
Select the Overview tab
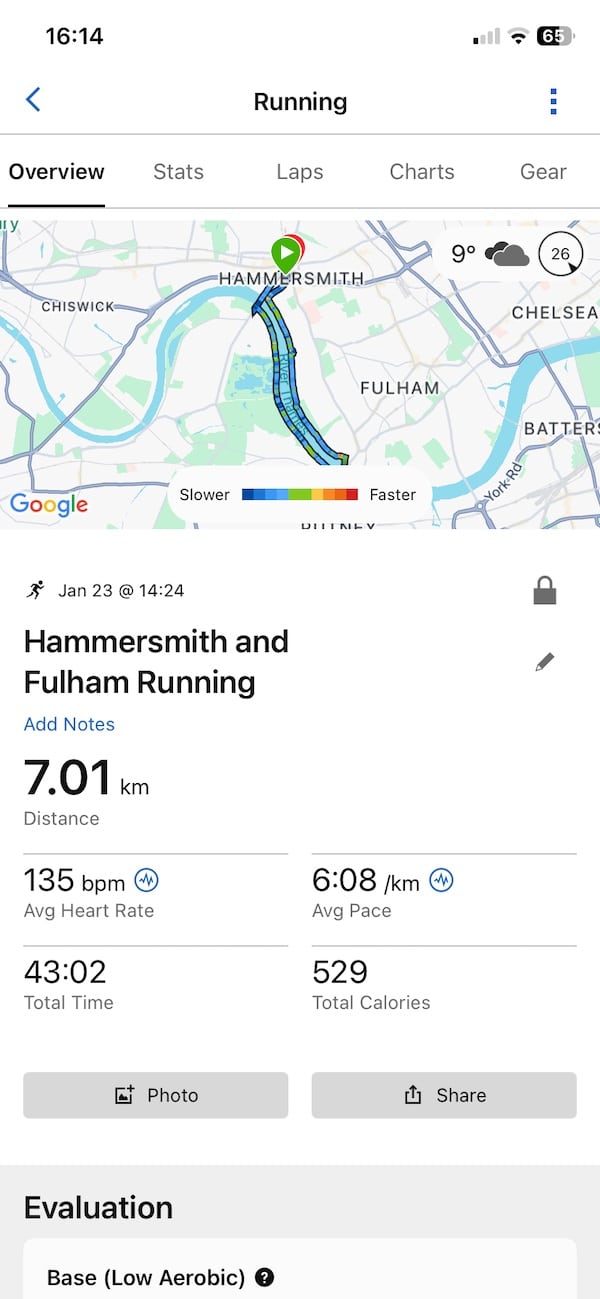coord(57,172)
